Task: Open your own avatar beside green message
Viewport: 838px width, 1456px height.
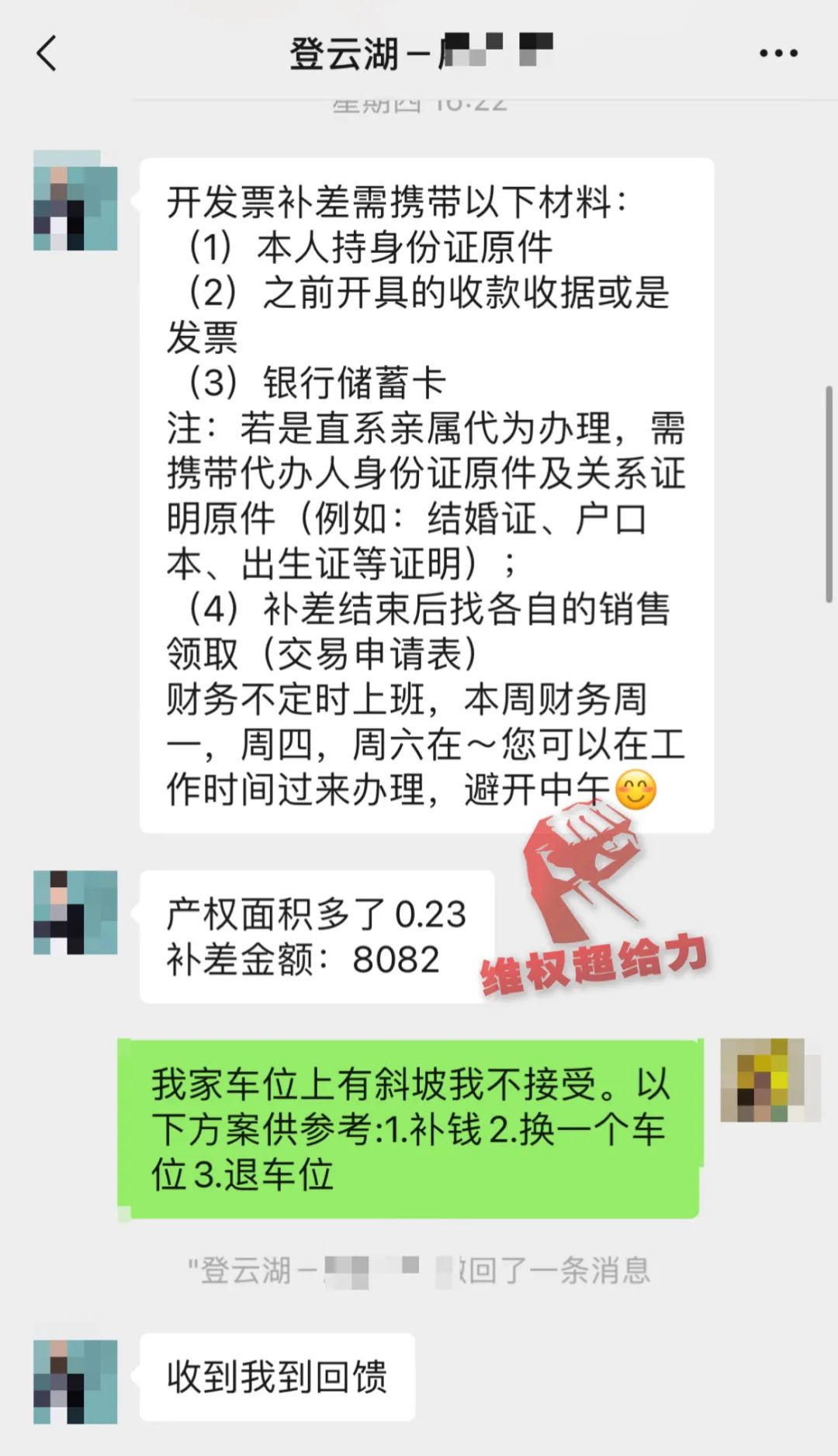Action: coord(762,1080)
